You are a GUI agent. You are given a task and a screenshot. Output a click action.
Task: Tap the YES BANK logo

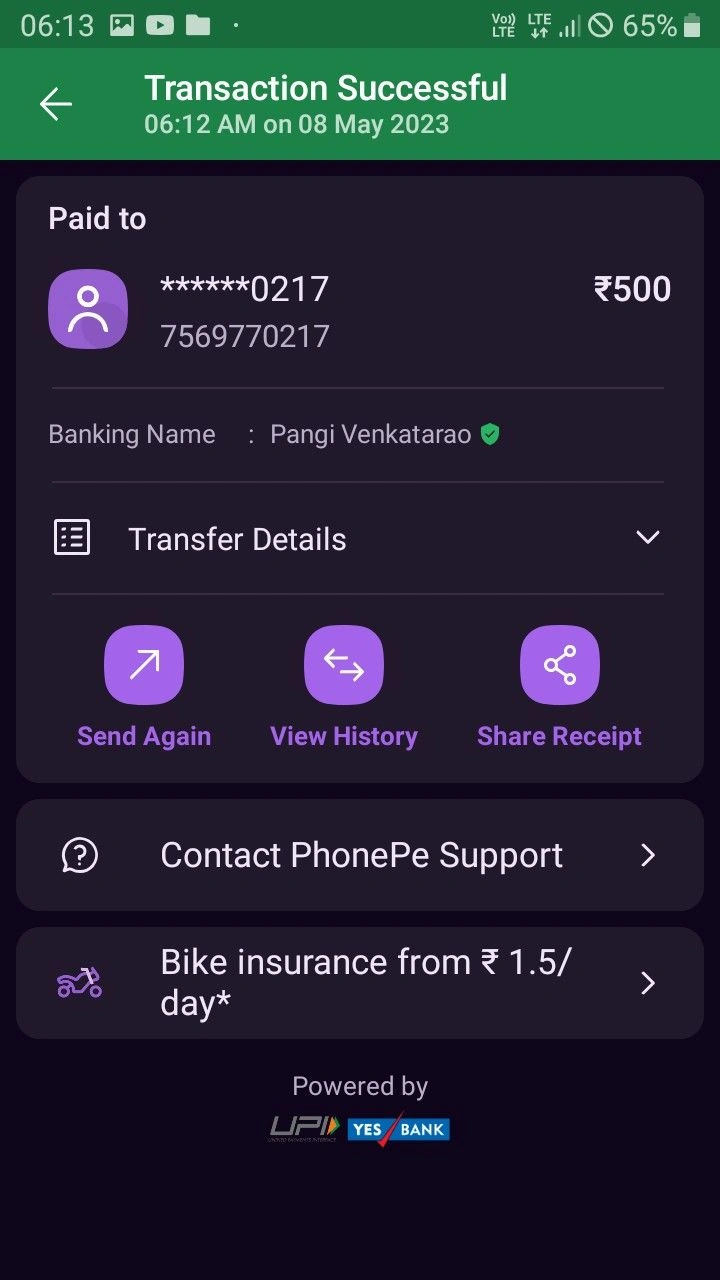(x=399, y=1128)
